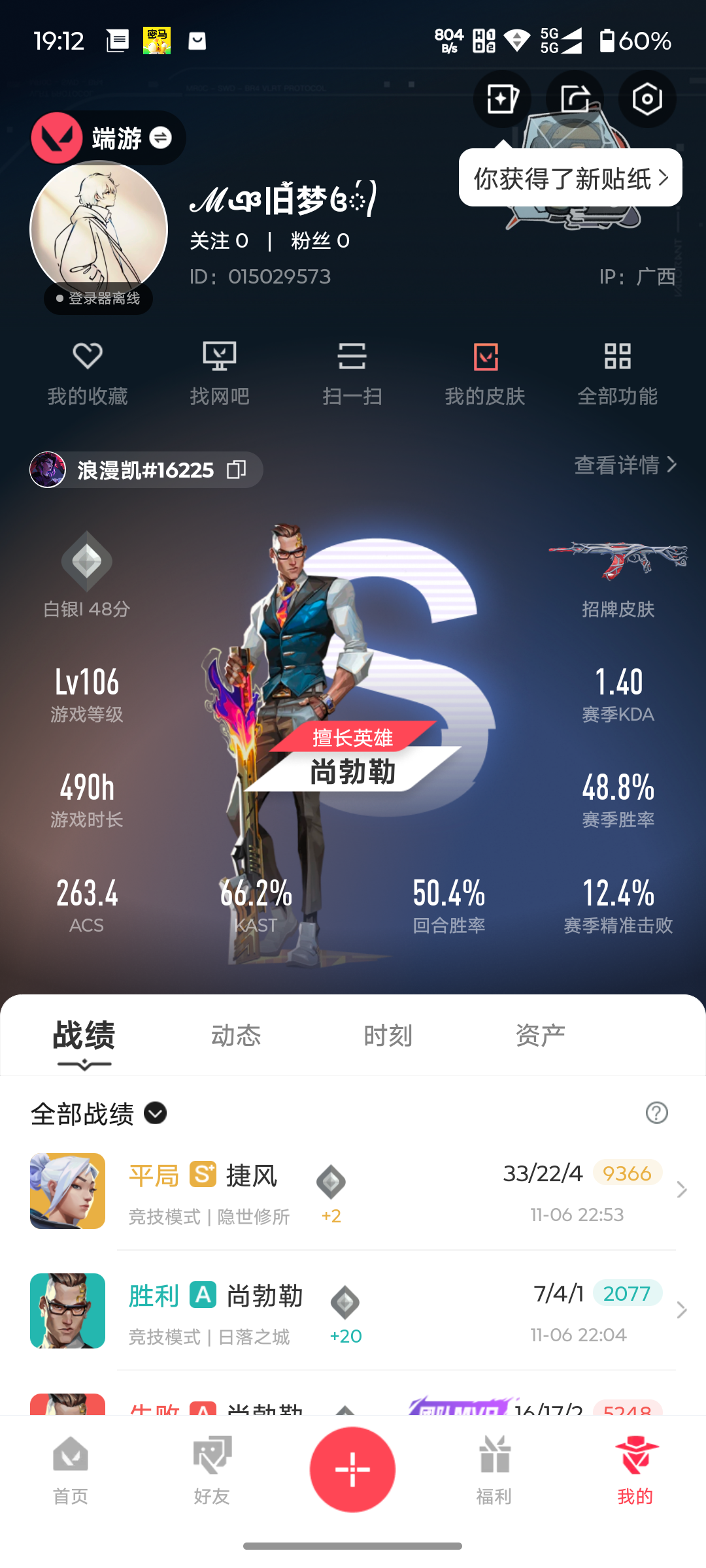
Task: Copy the game ID 浪漫凯#16225
Action: coord(236,470)
